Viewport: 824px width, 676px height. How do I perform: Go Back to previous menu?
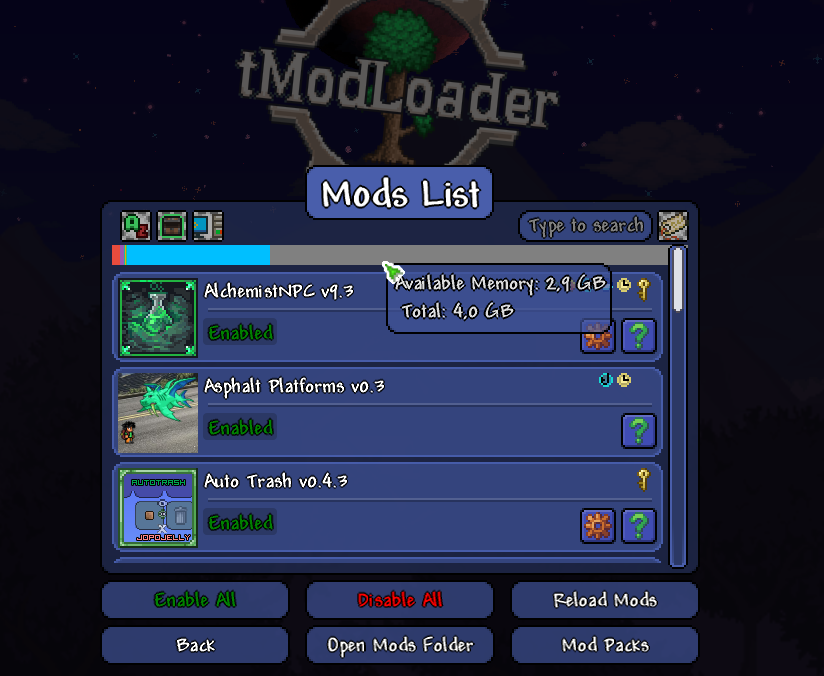click(195, 645)
